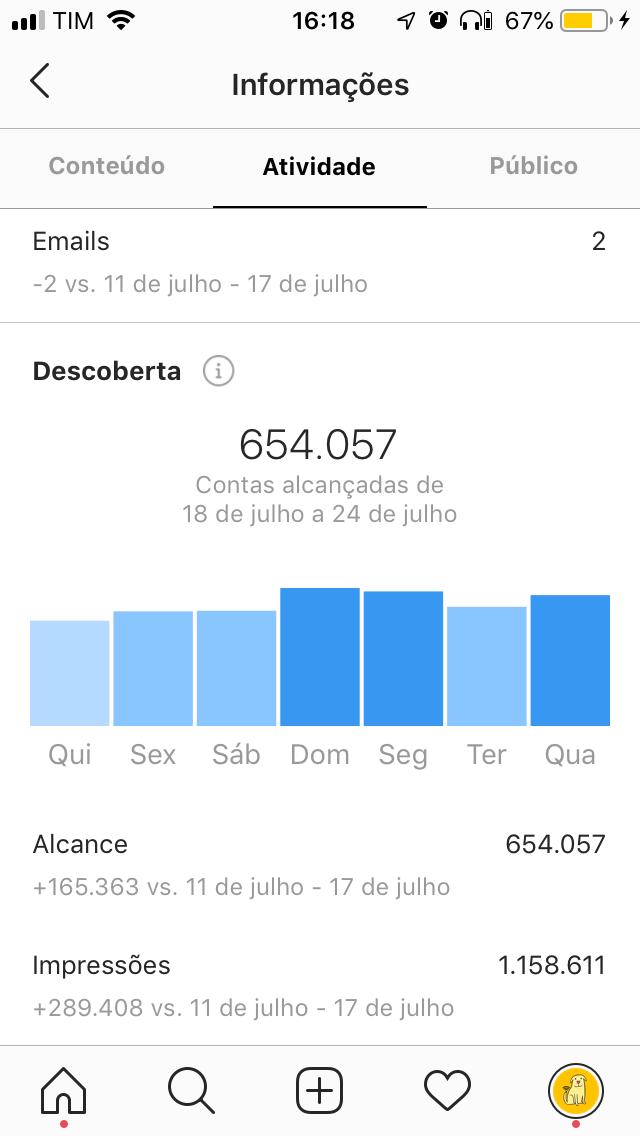Open the search and explore tab
640x1136 pixels.
coord(191,1090)
